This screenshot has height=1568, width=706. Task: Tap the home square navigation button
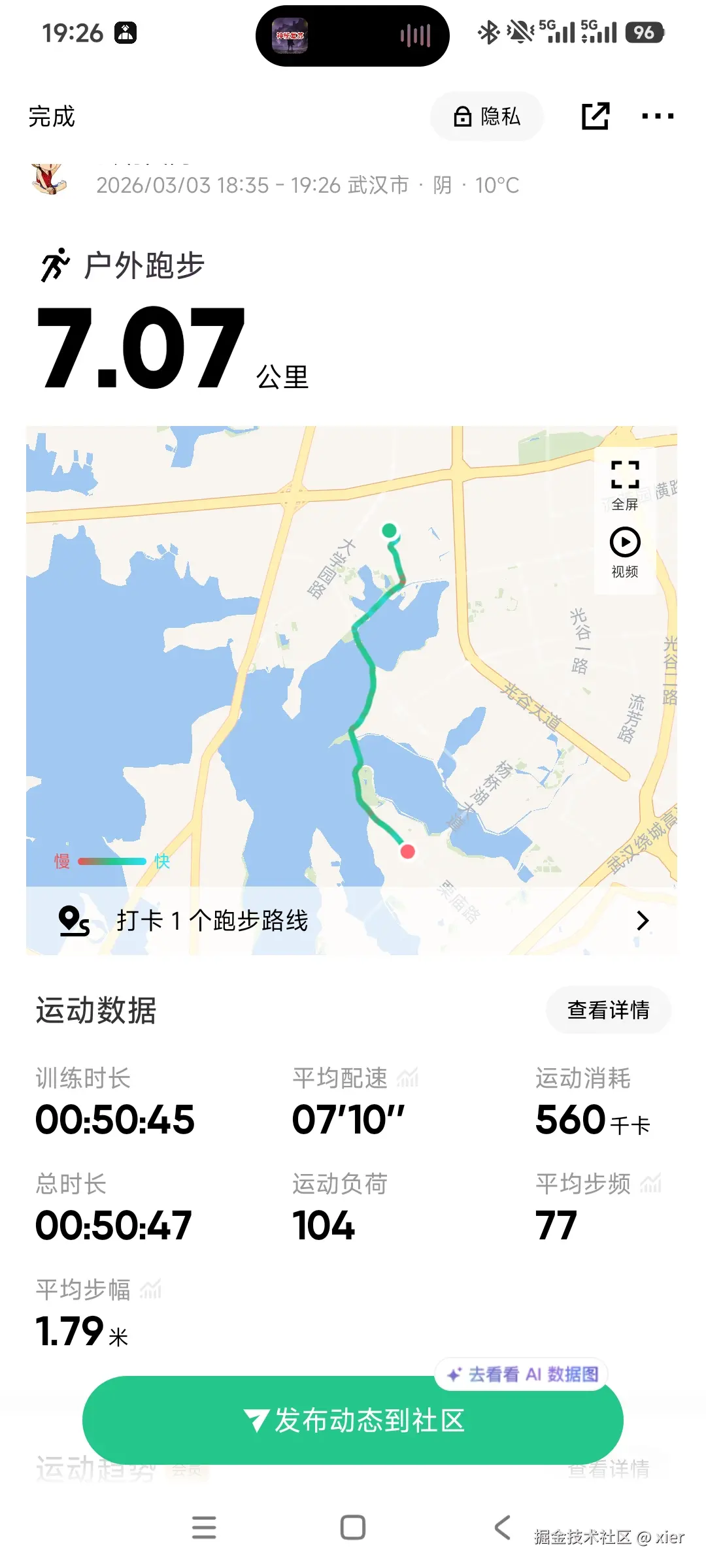(x=352, y=1527)
